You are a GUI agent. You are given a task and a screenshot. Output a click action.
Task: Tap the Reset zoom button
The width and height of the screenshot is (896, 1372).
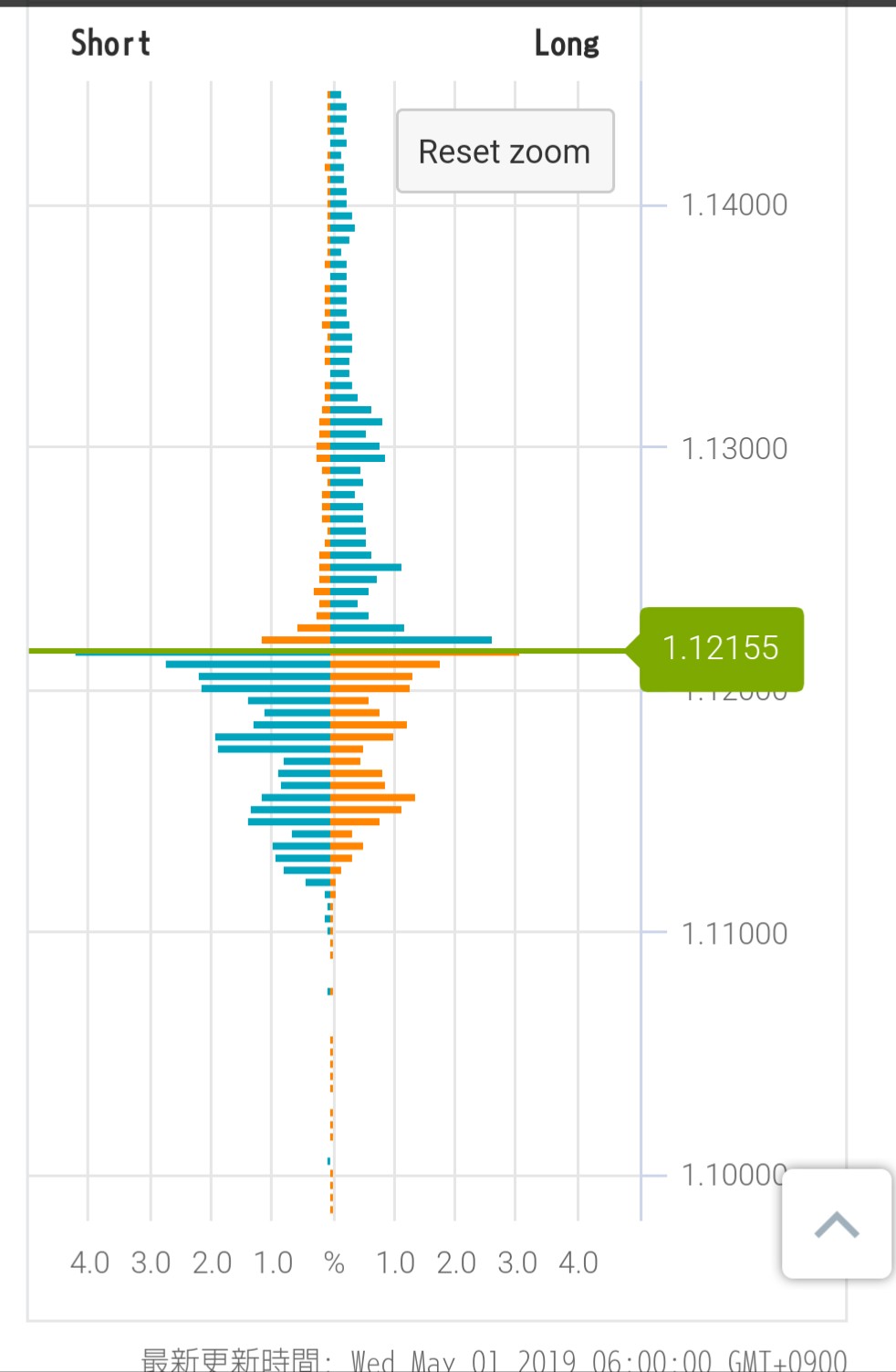[505, 152]
